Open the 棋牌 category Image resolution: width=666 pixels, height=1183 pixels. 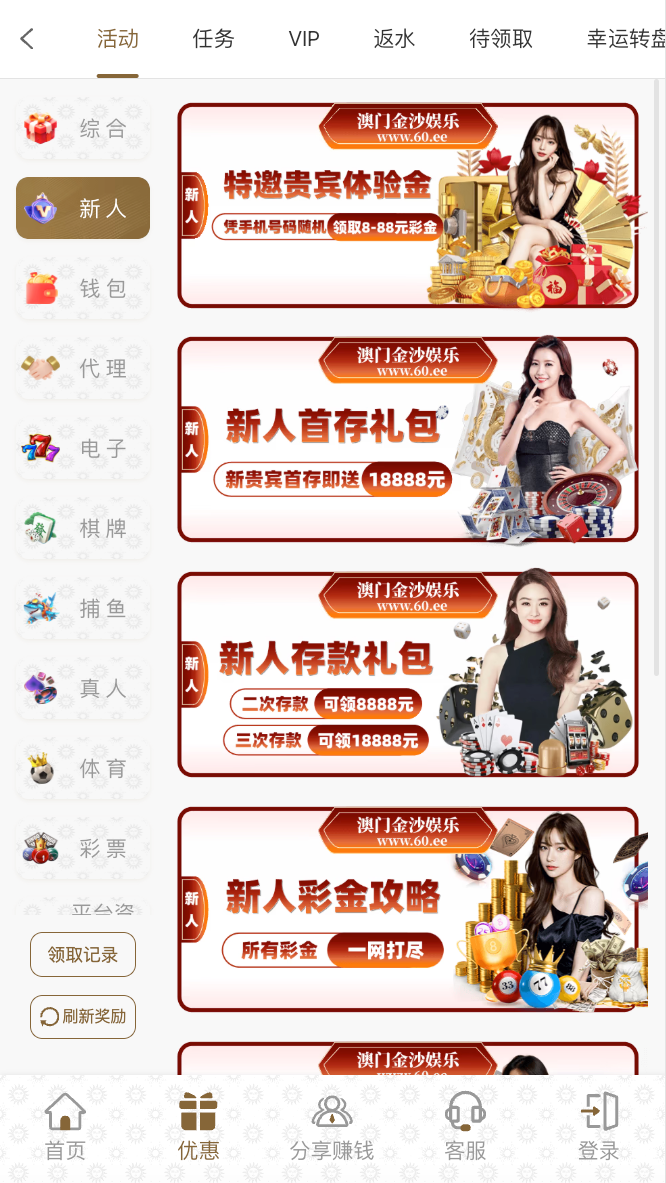pyautogui.click(x=83, y=529)
